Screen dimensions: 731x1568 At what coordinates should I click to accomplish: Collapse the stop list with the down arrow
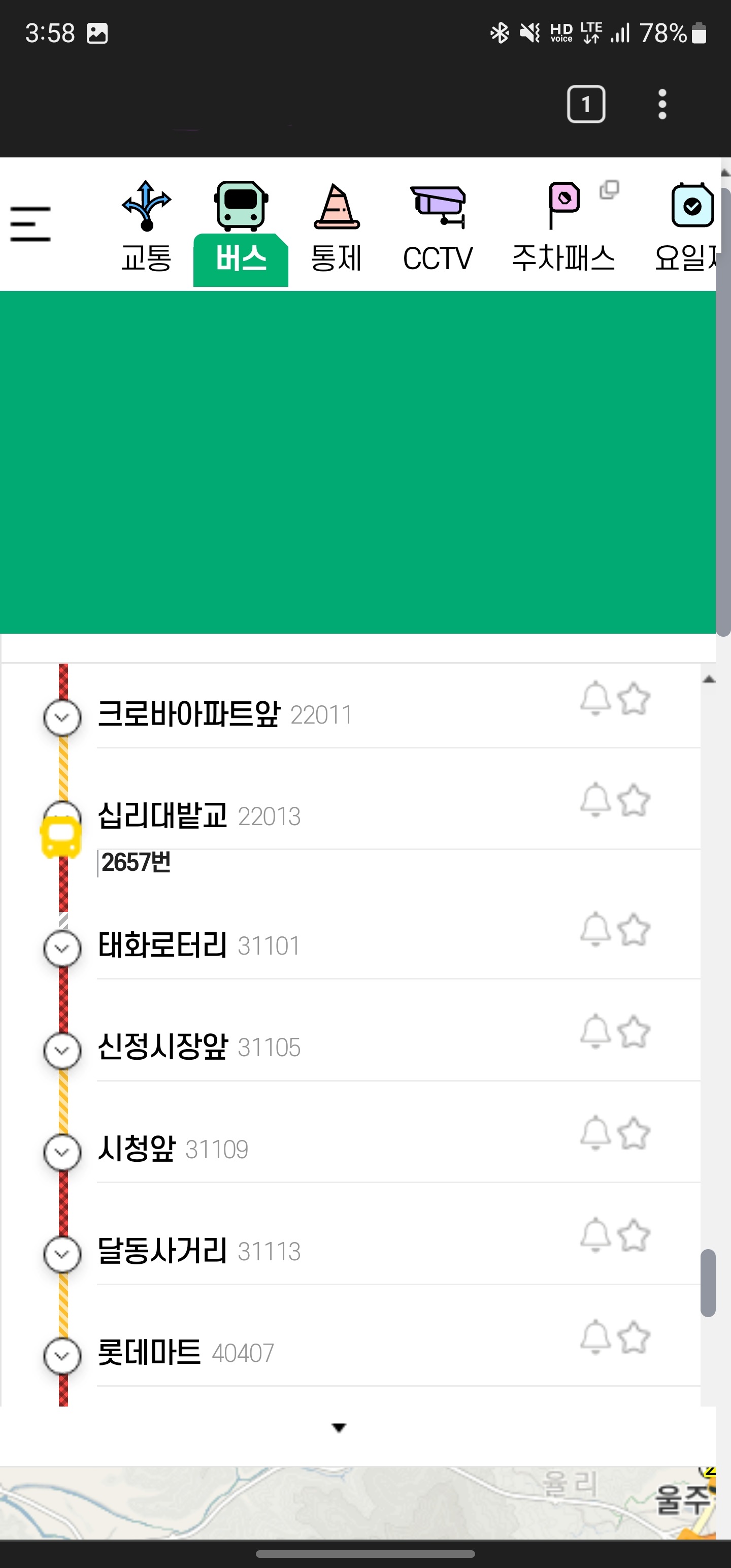coord(339,1427)
